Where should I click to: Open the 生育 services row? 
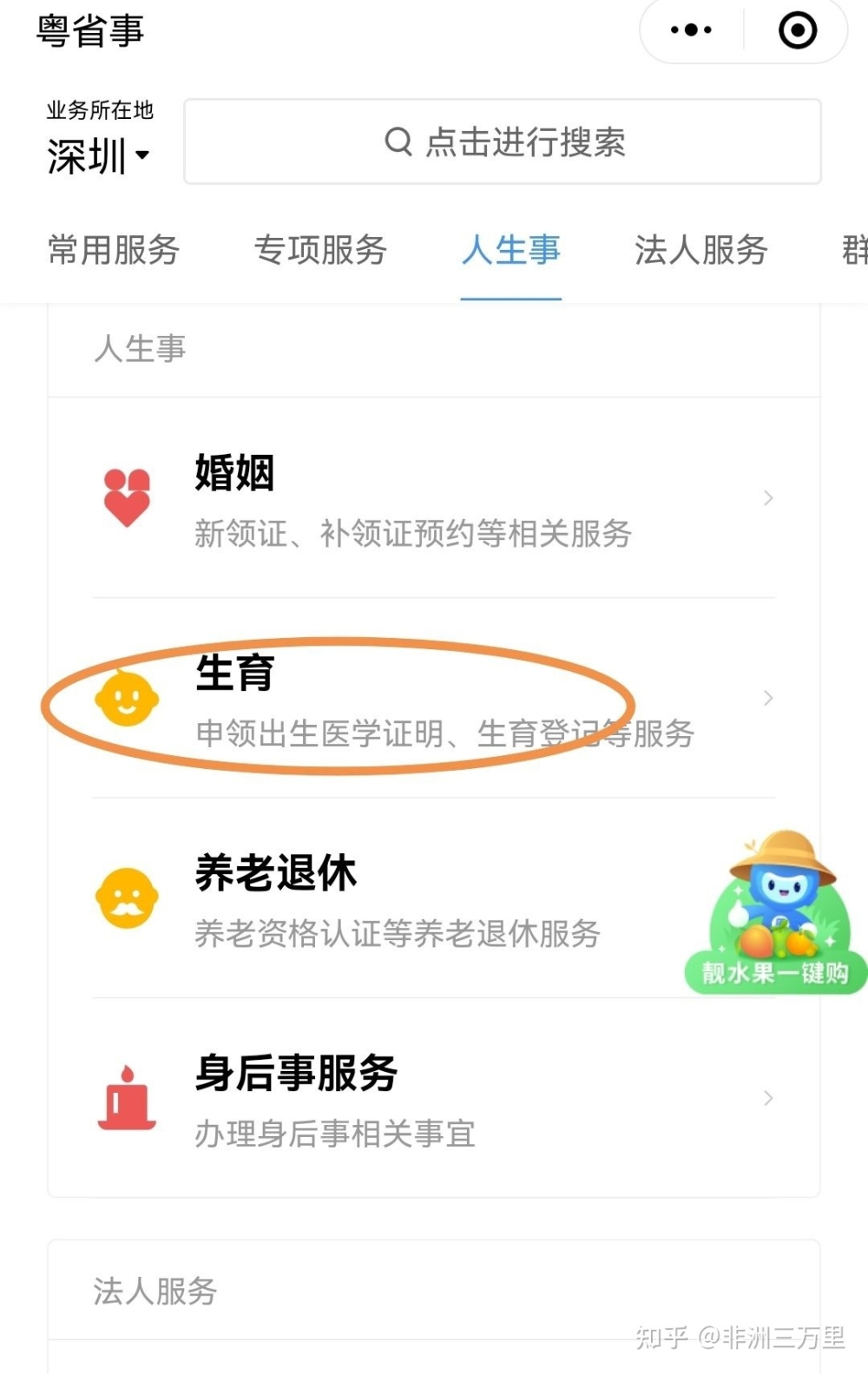[434, 699]
